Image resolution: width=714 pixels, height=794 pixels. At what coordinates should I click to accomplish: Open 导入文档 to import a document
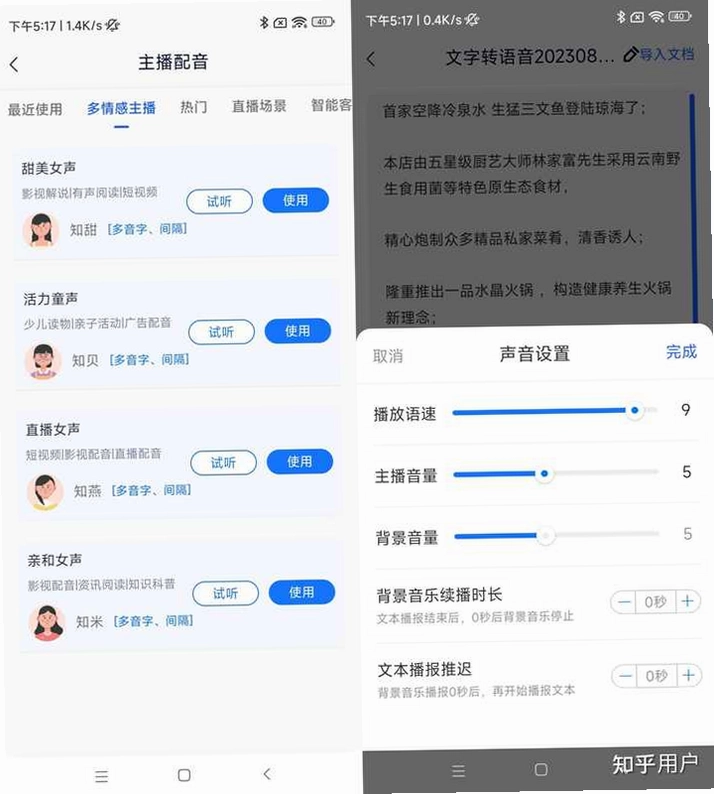click(659, 54)
